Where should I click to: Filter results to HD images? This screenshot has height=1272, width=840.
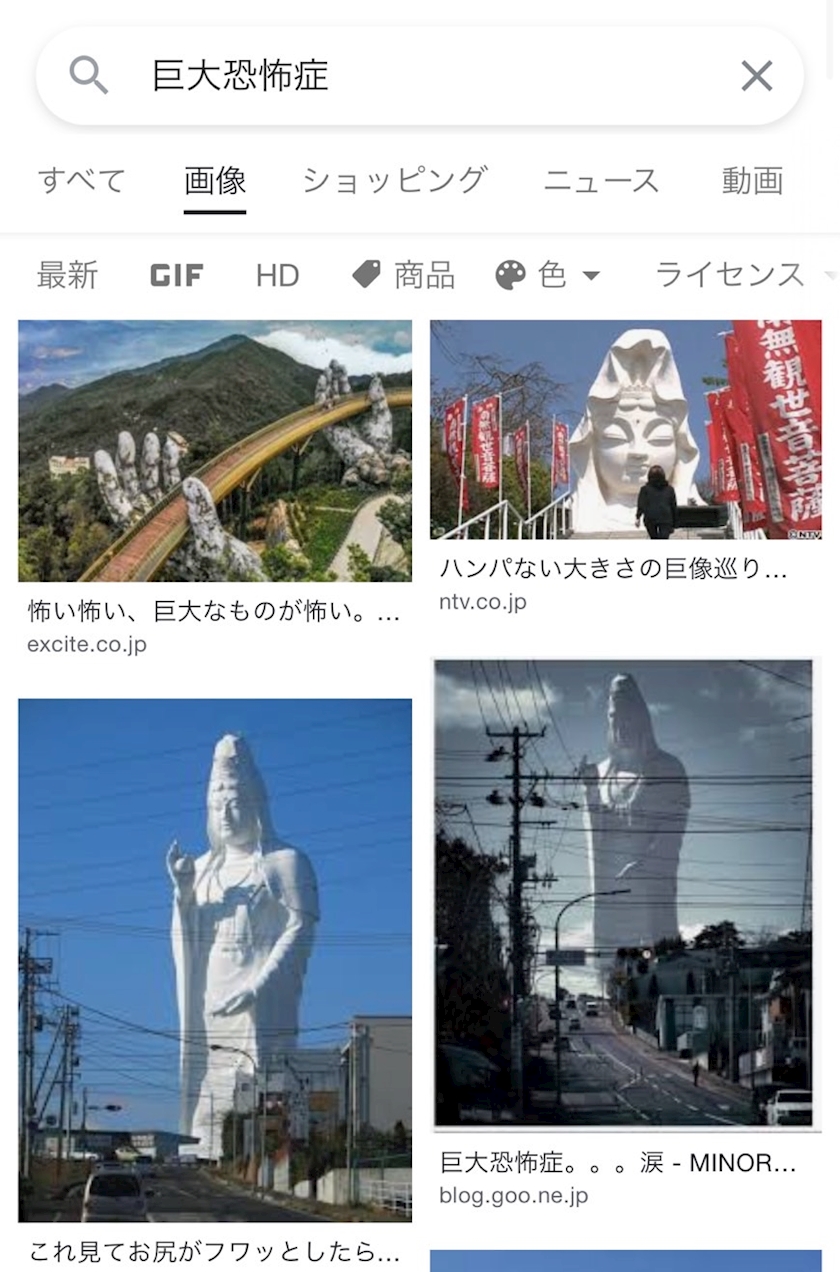tap(277, 275)
